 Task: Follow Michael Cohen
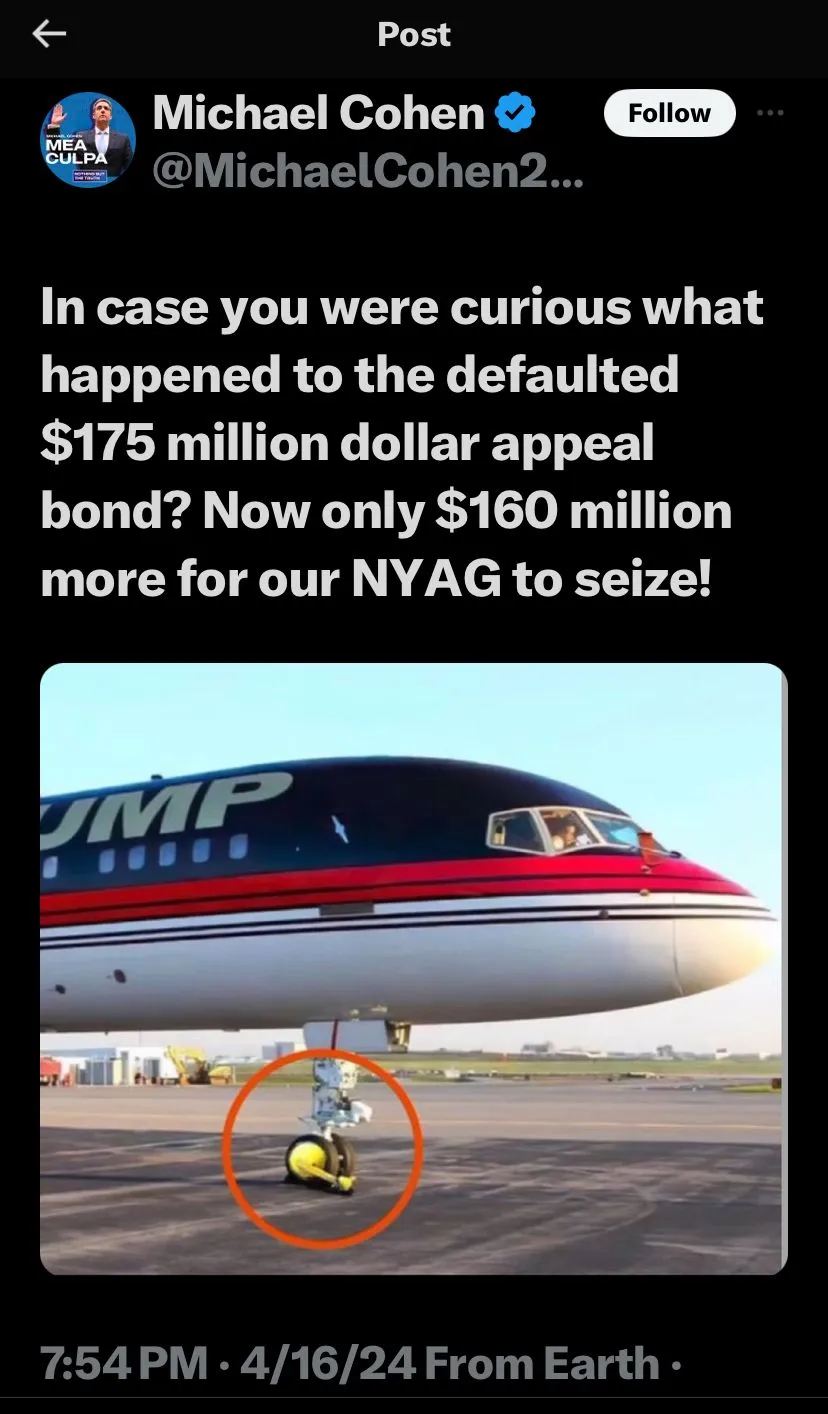[669, 113]
